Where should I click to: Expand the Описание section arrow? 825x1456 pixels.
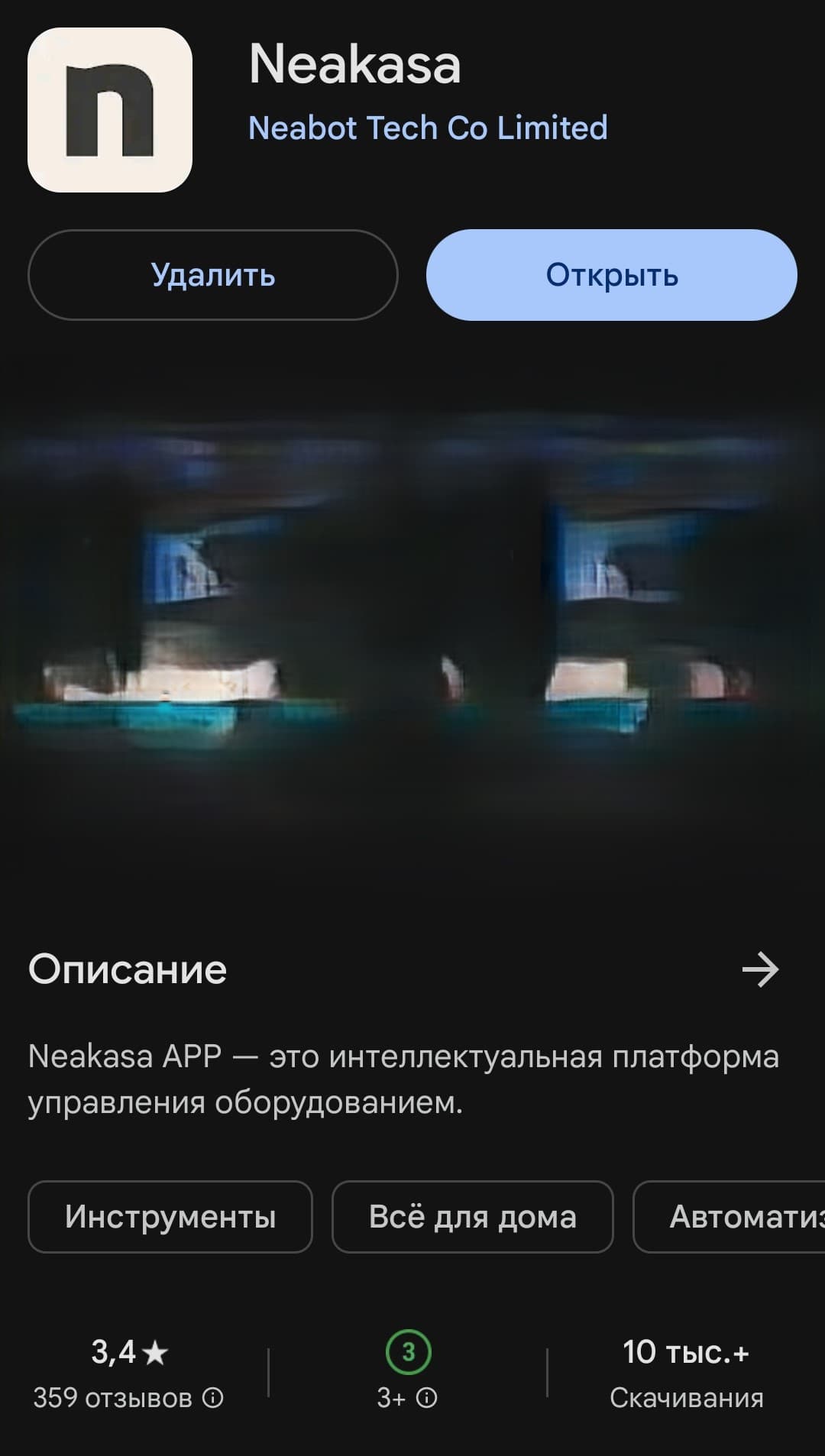pos(760,969)
